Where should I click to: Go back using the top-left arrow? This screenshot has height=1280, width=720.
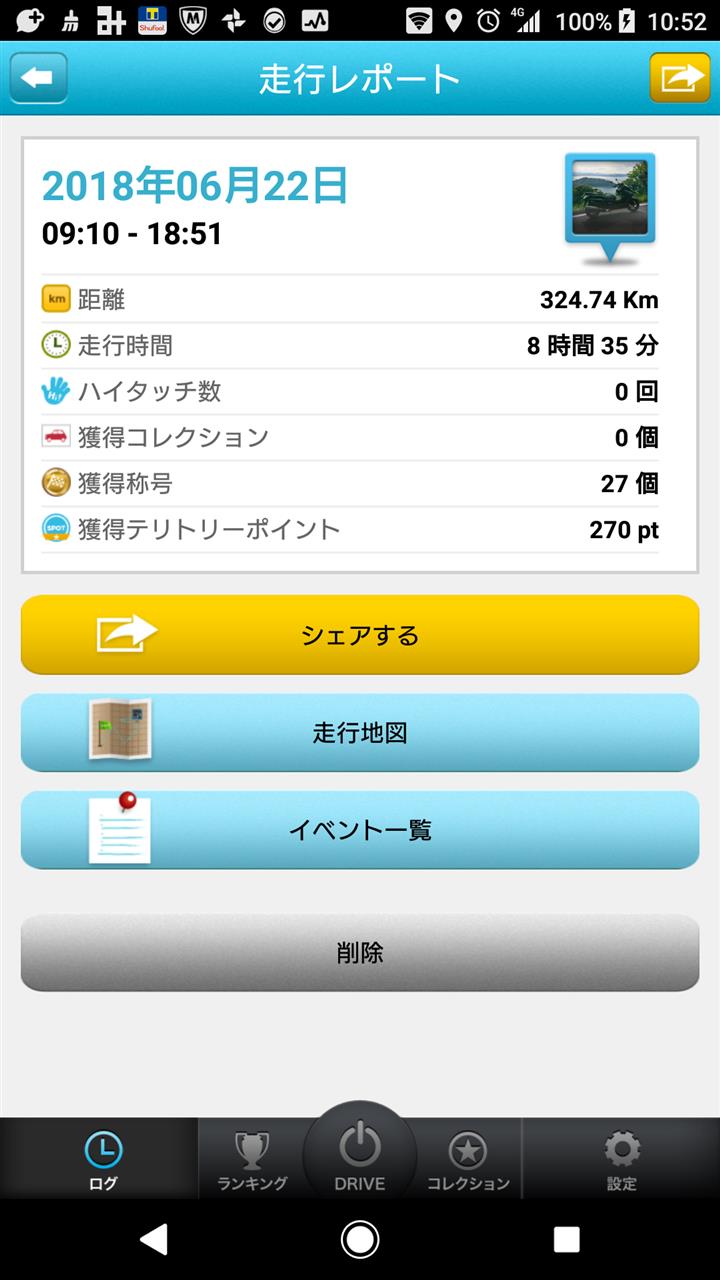[39, 78]
